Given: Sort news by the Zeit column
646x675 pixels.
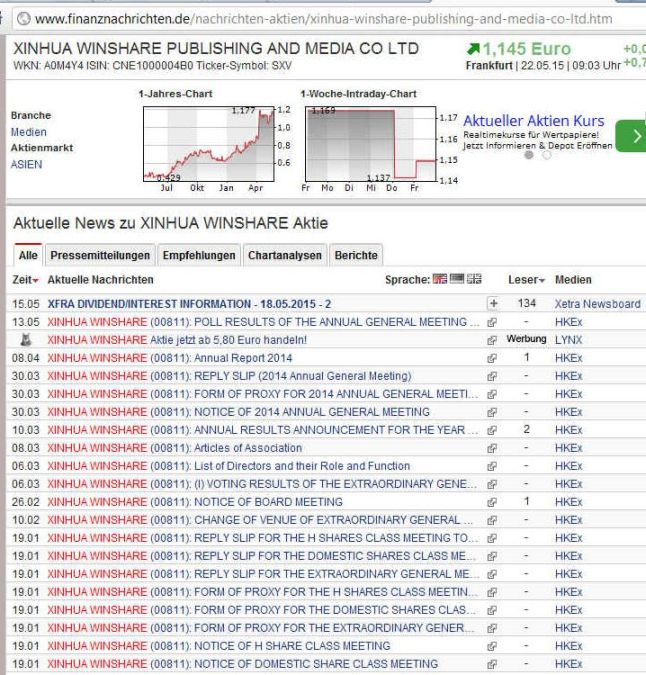Looking at the screenshot, I should click(28, 280).
